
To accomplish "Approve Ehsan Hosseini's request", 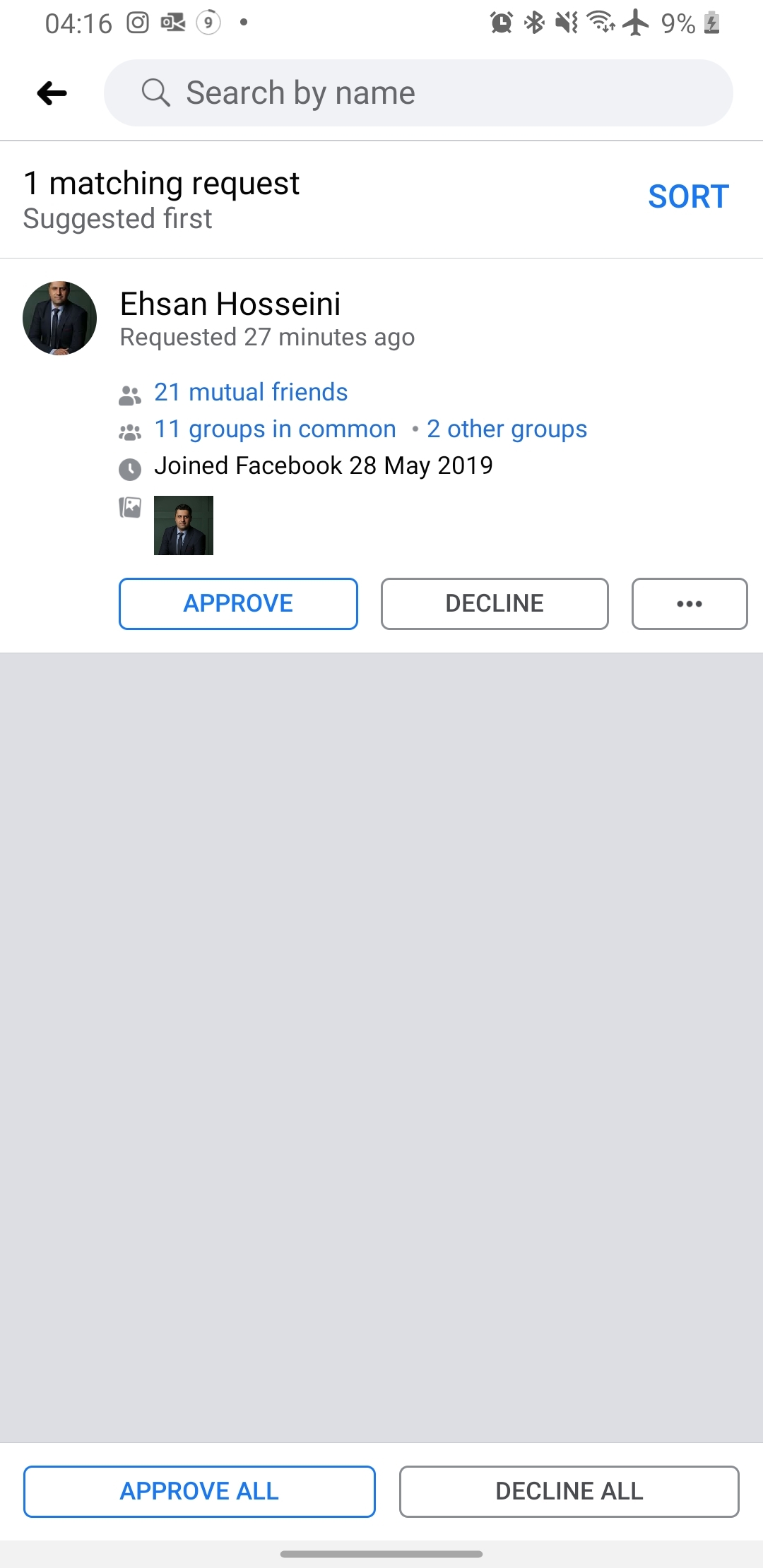I will [238, 604].
